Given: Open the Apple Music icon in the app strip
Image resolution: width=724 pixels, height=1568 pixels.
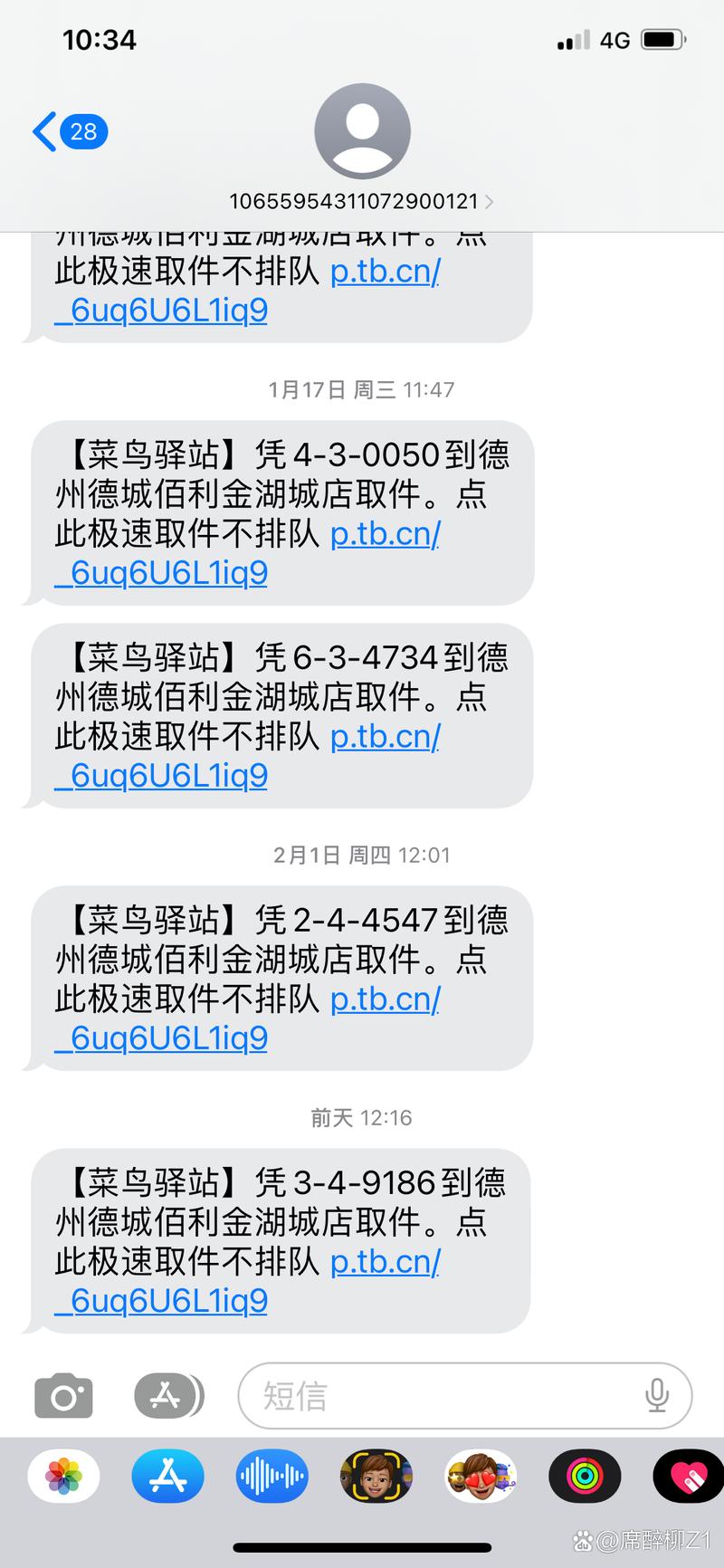Looking at the screenshot, I should pos(271,1476).
